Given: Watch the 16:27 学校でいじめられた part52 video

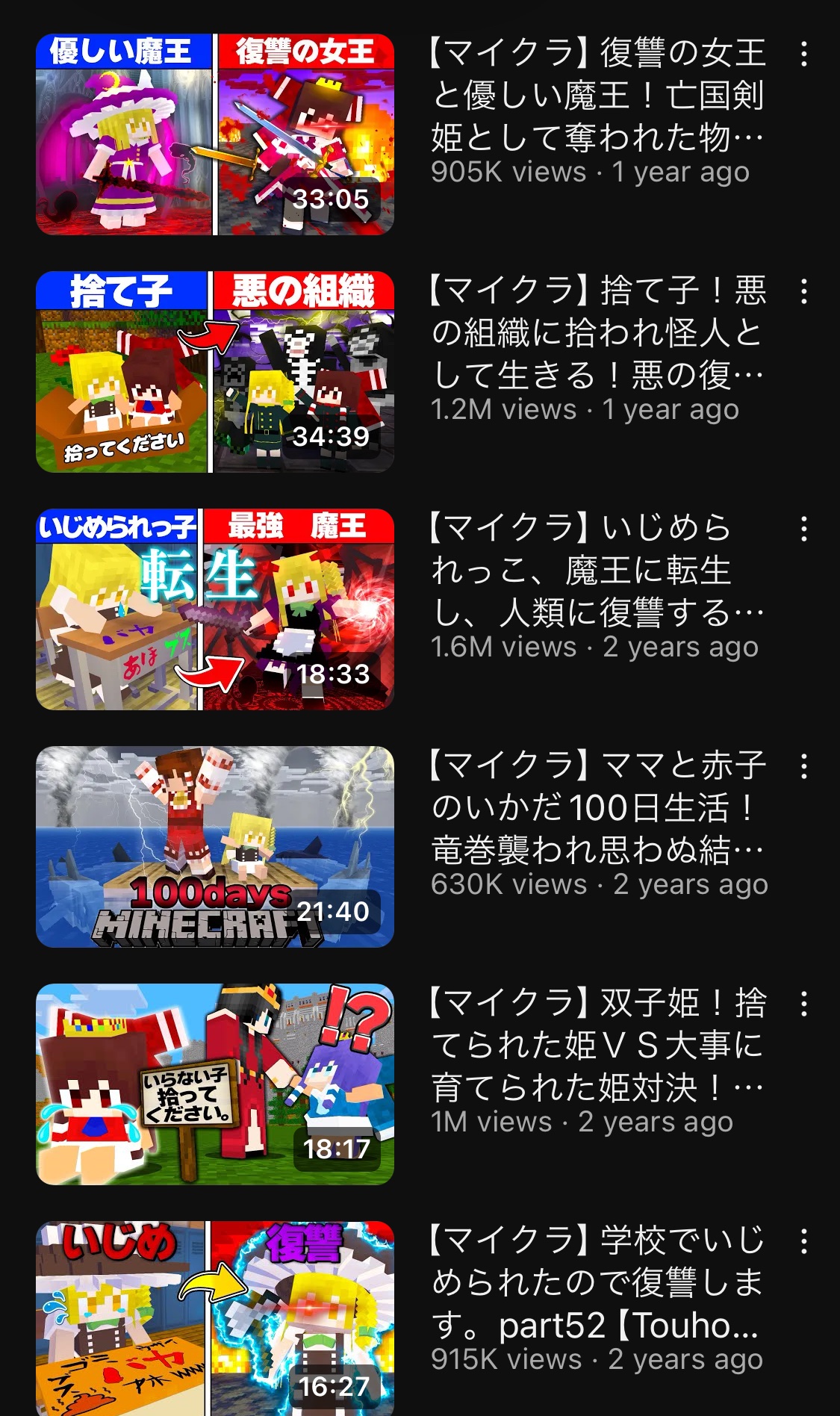Looking at the screenshot, I should pos(215,1319).
